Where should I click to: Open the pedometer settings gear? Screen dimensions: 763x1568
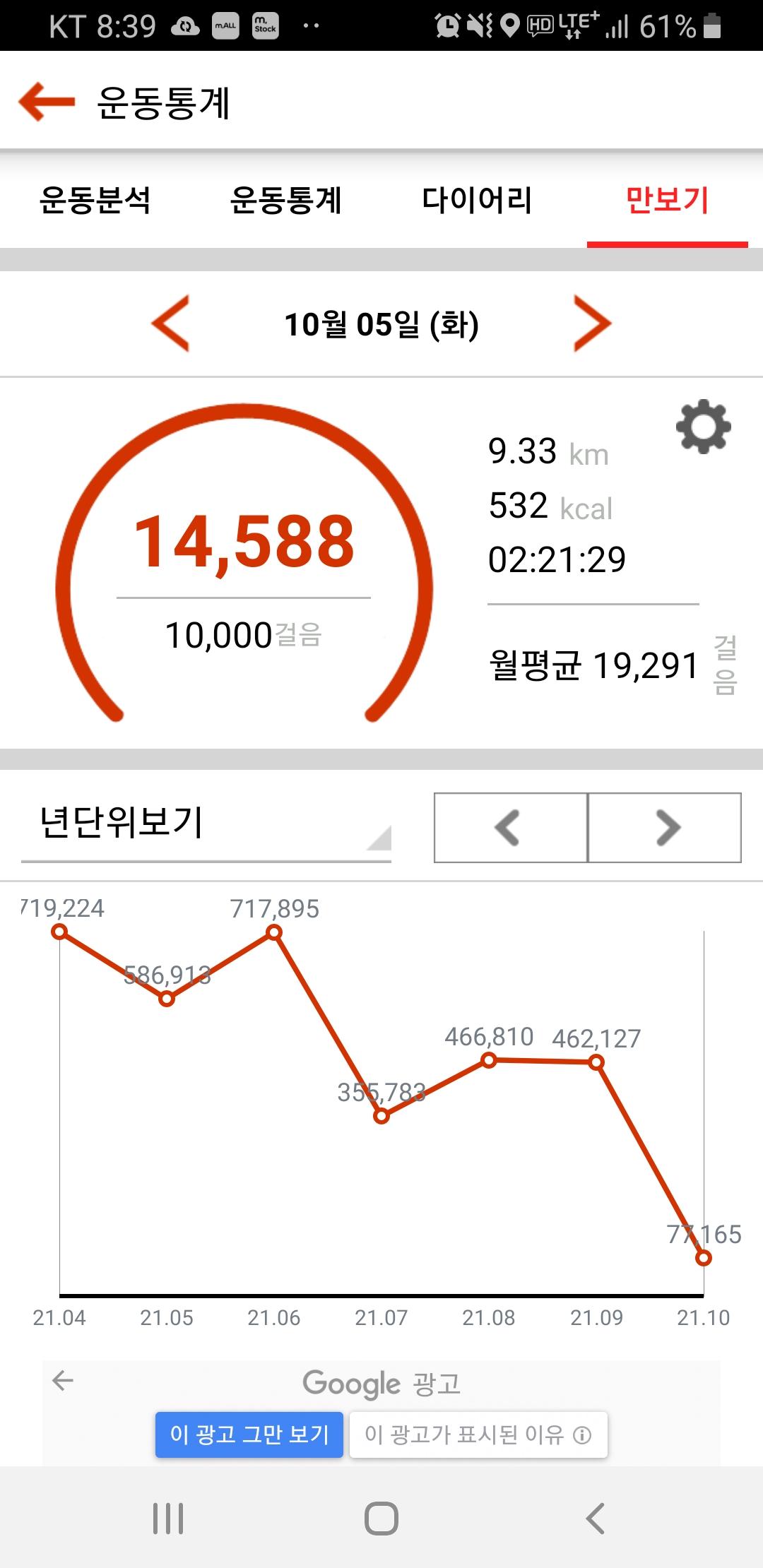click(703, 427)
